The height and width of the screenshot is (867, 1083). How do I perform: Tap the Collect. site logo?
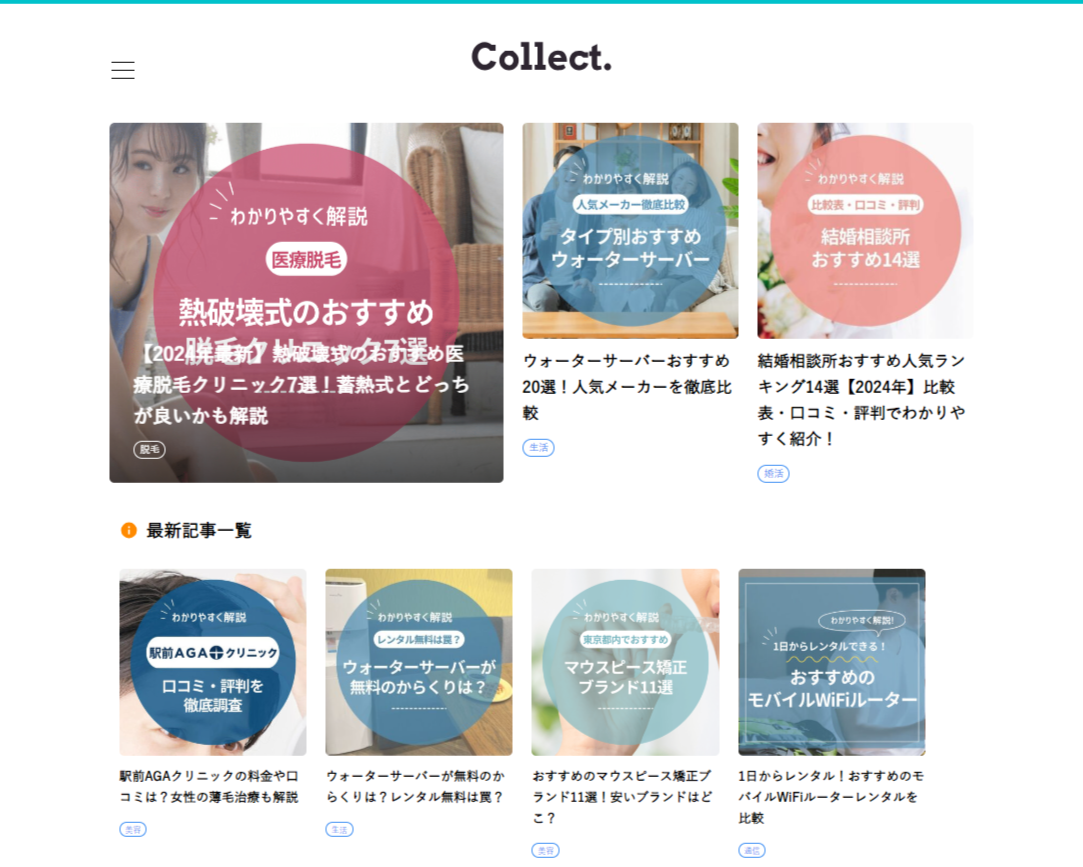coord(541,57)
